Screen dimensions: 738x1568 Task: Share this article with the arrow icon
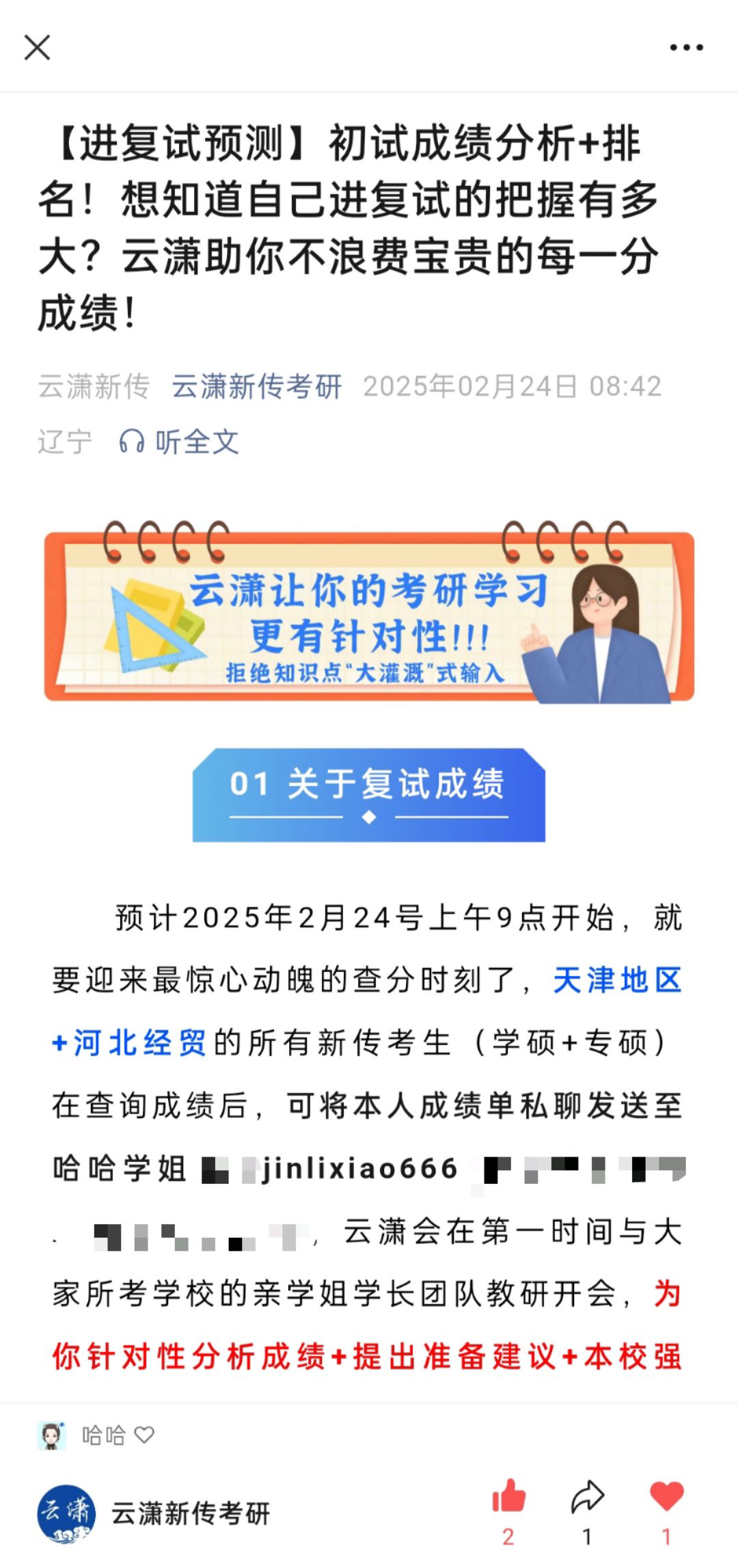[587, 1496]
